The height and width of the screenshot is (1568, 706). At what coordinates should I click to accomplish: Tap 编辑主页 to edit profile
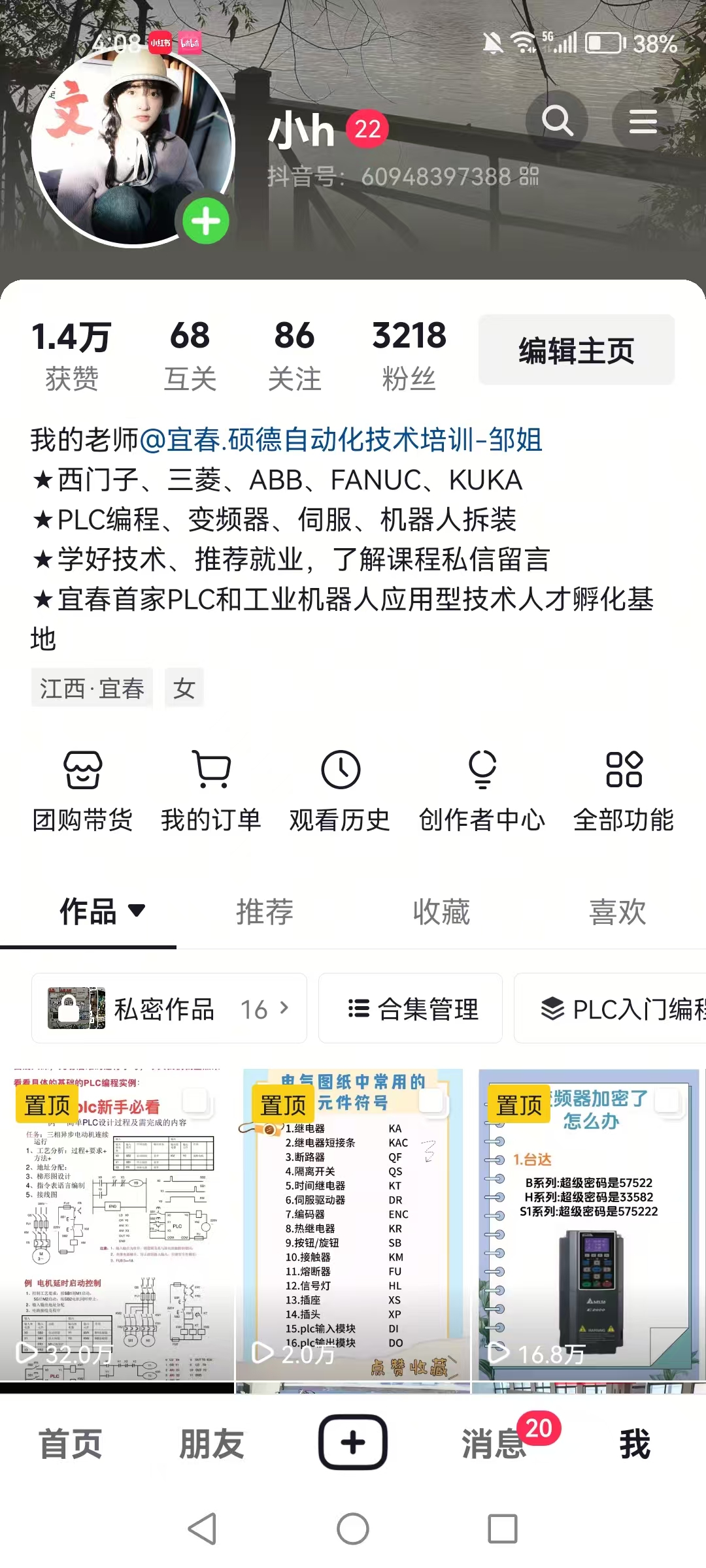coord(576,350)
